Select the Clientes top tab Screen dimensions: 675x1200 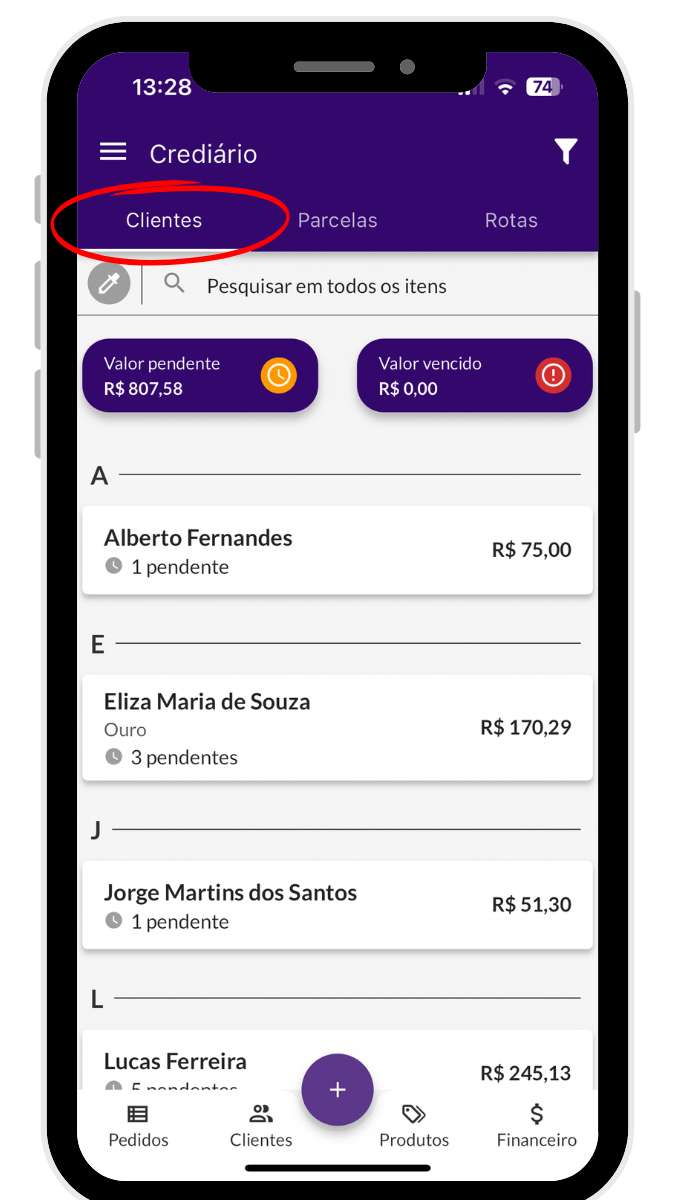(164, 220)
